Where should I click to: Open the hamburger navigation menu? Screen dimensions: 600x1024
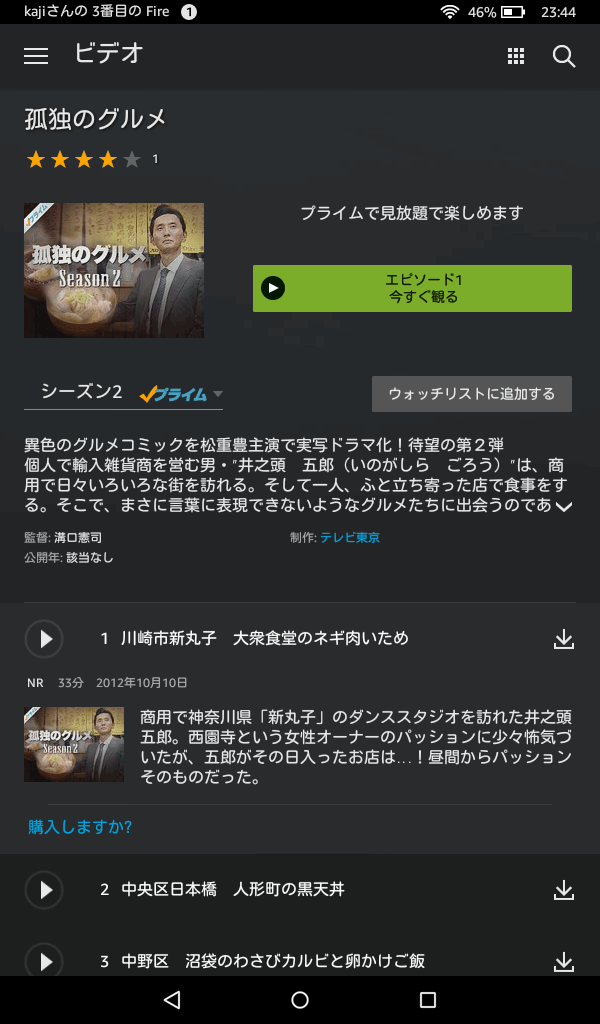pyautogui.click(x=36, y=56)
